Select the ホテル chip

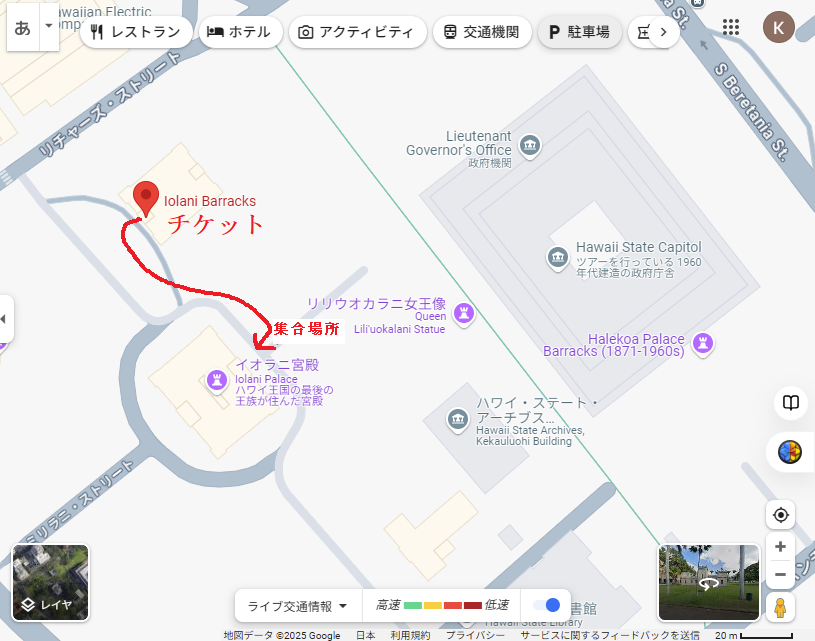coord(238,31)
